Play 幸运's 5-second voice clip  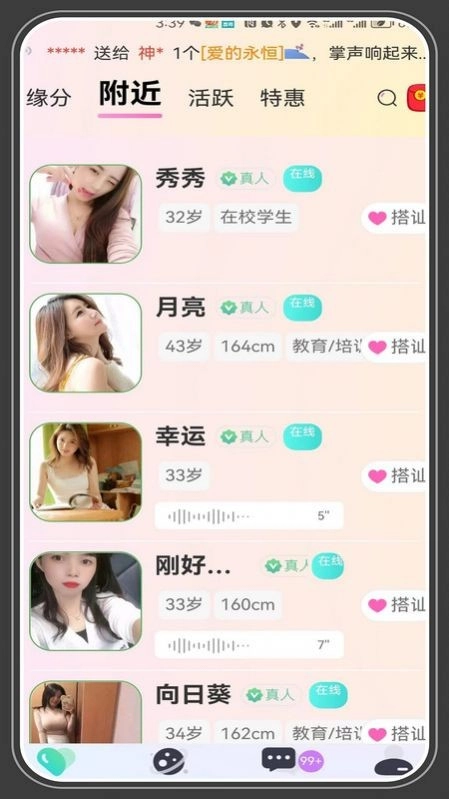pos(249,516)
